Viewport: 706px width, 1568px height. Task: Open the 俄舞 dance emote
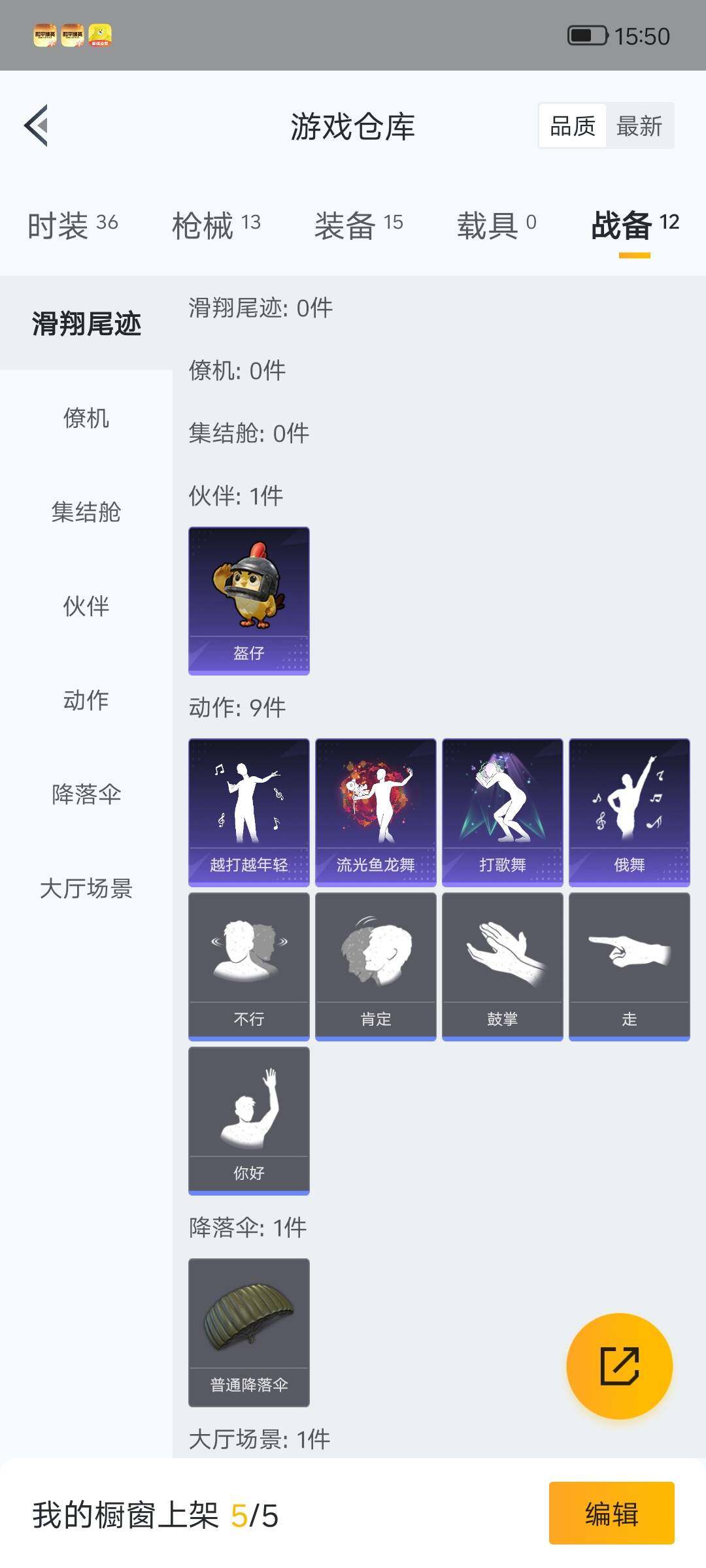629,810
